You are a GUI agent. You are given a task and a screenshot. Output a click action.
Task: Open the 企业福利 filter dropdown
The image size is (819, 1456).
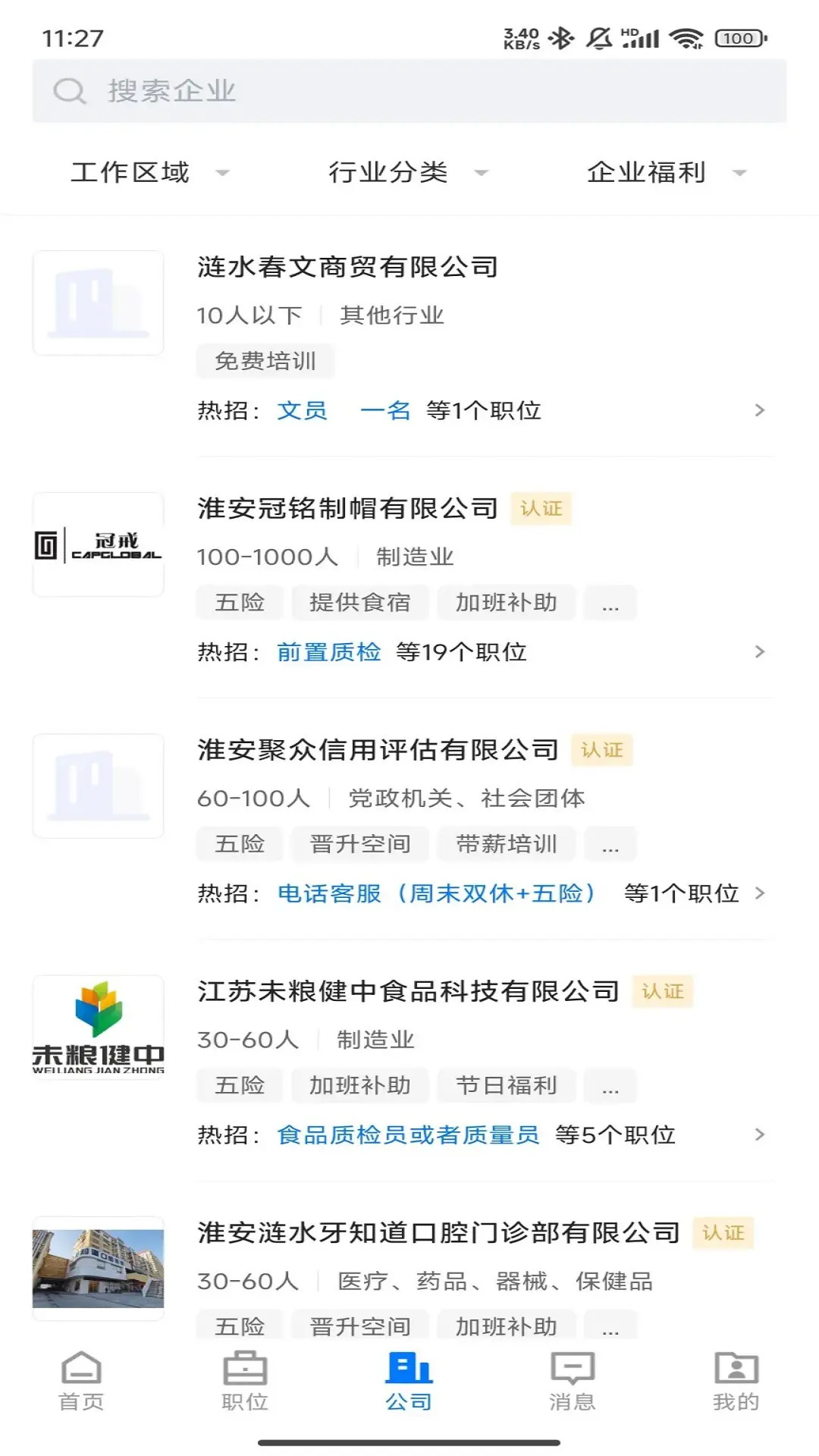click(x=665, y=172)
